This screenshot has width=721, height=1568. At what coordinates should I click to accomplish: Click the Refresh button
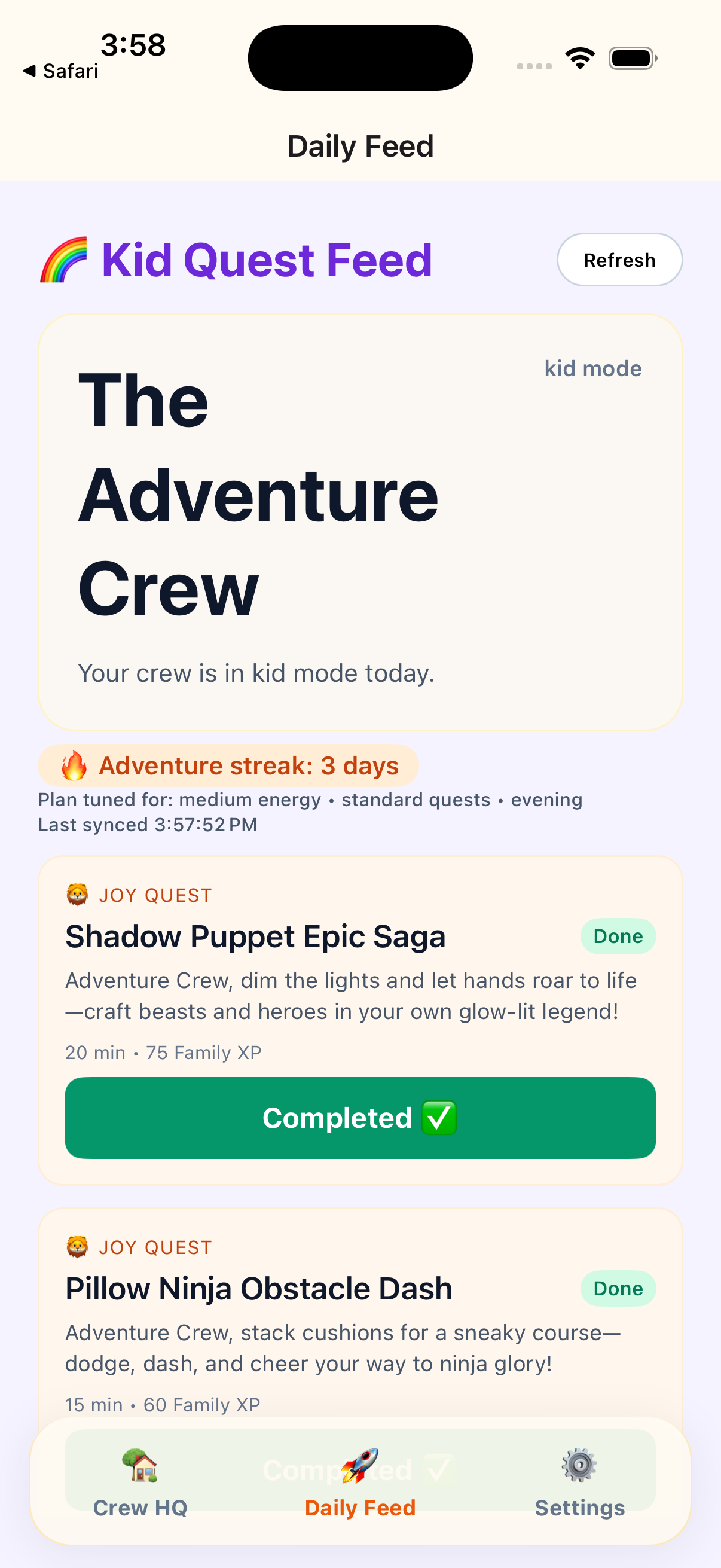619,260
